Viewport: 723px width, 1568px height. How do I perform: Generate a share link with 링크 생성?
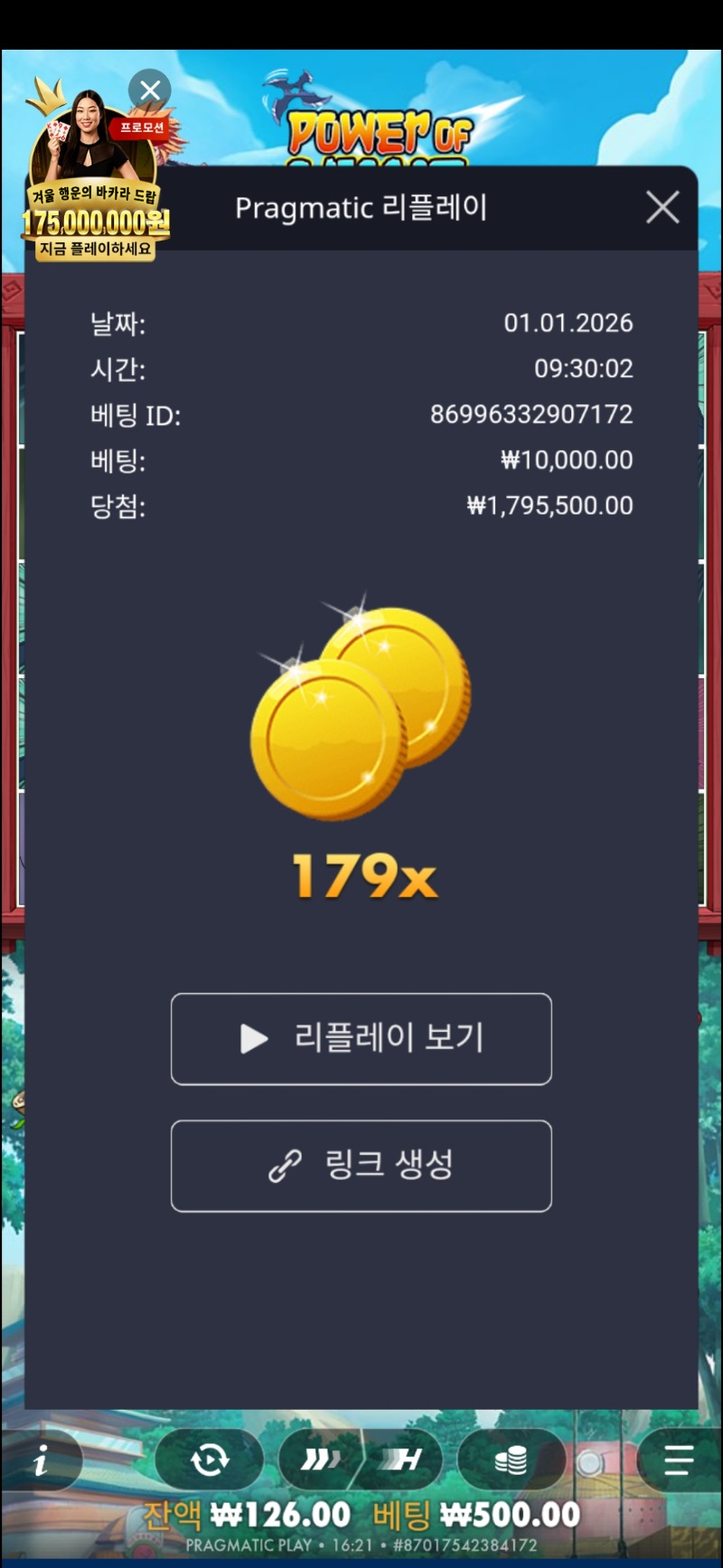(361, 1166)
